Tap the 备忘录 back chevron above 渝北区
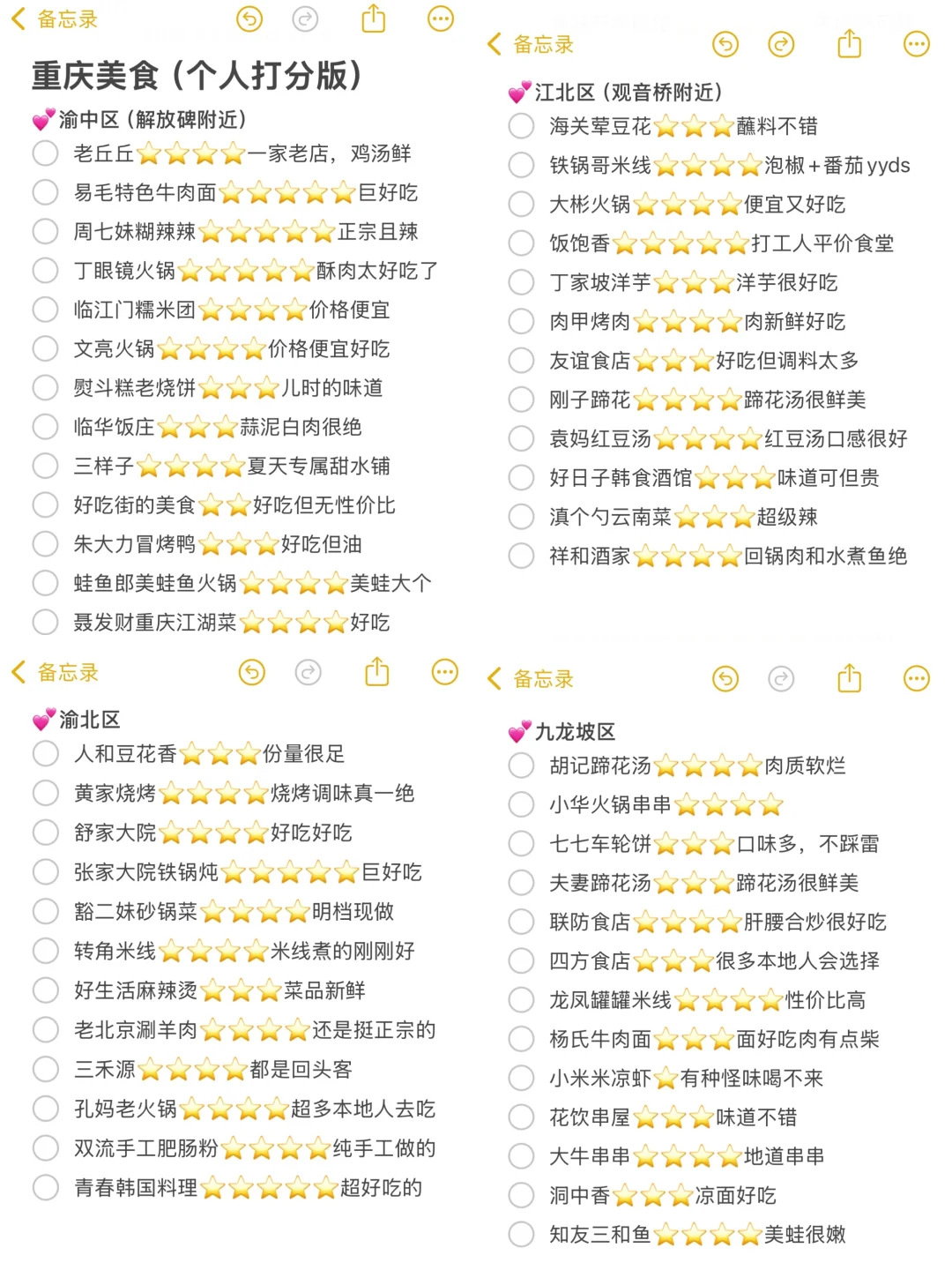The height and width of the screenshot is (1270, 952). tap(16, 672)
